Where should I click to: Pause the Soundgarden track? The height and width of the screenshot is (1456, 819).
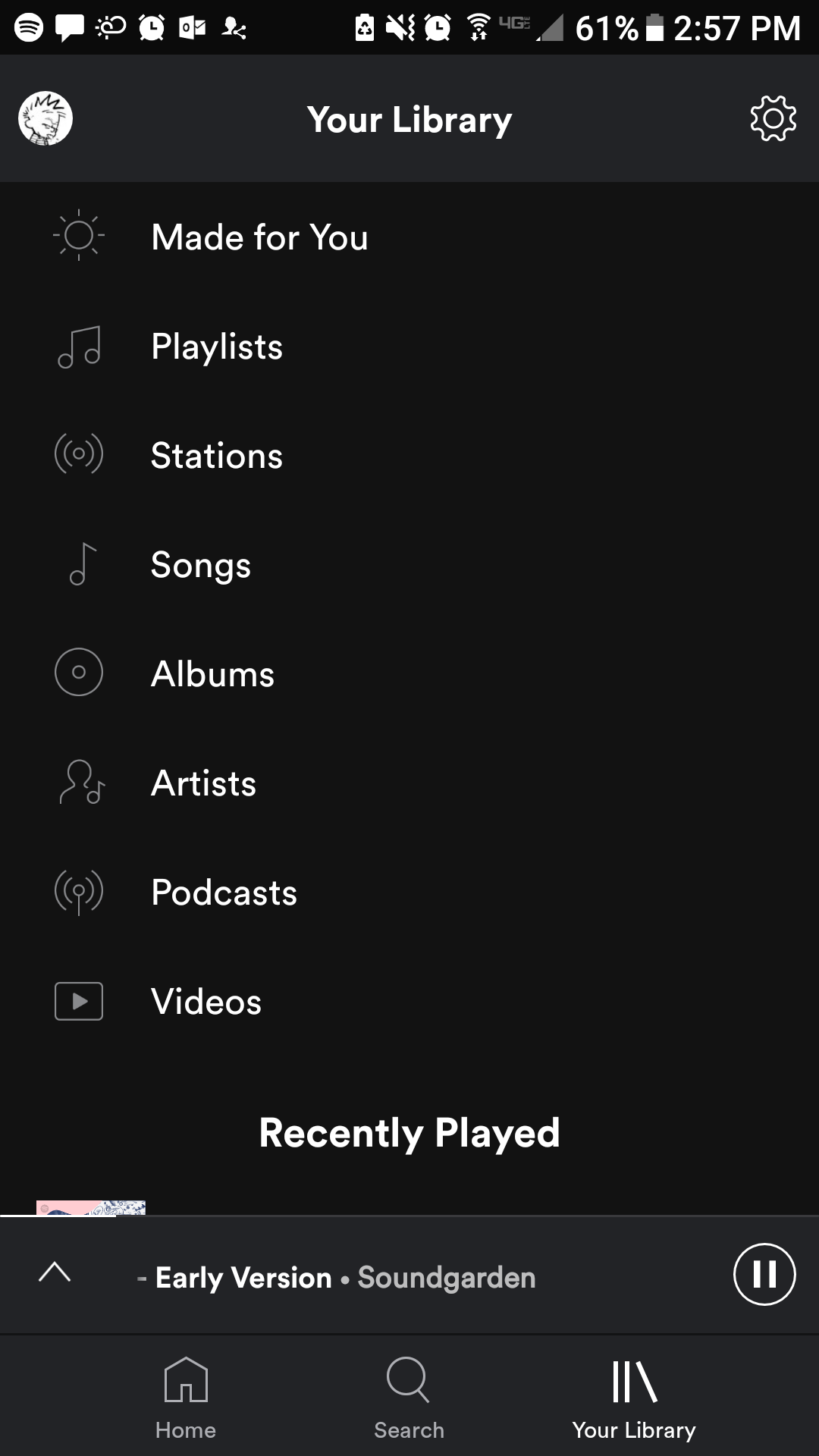pos(764,1274)
